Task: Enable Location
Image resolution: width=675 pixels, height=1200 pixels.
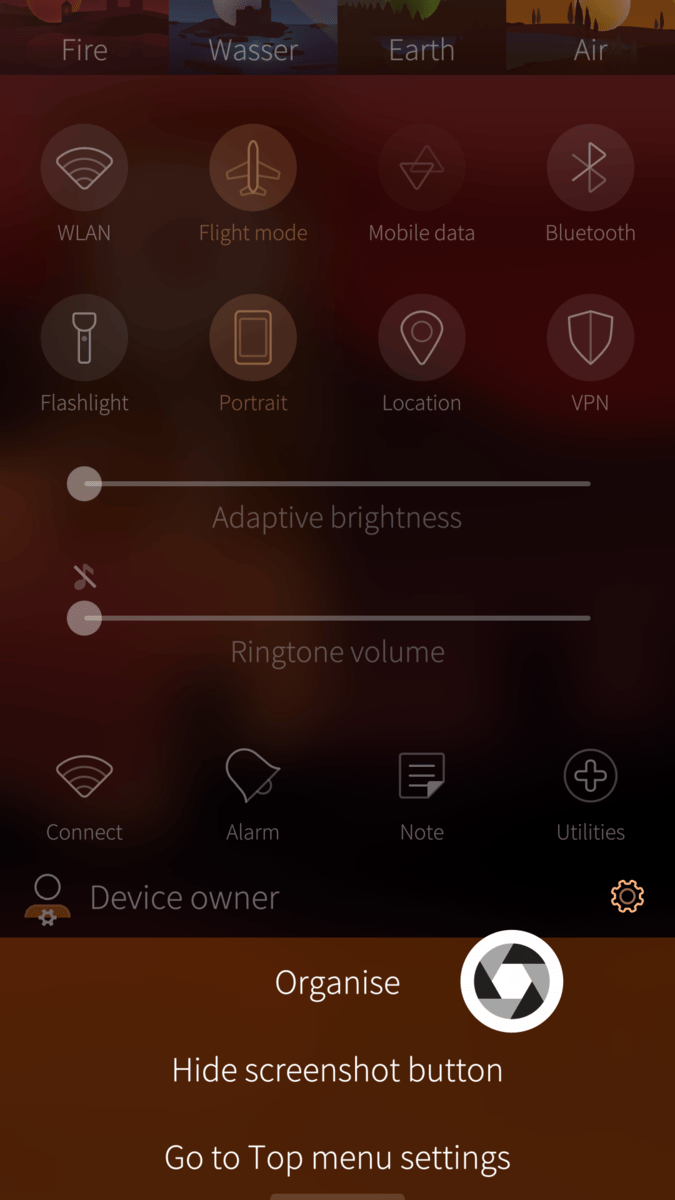Action: [x=421, y=338]
